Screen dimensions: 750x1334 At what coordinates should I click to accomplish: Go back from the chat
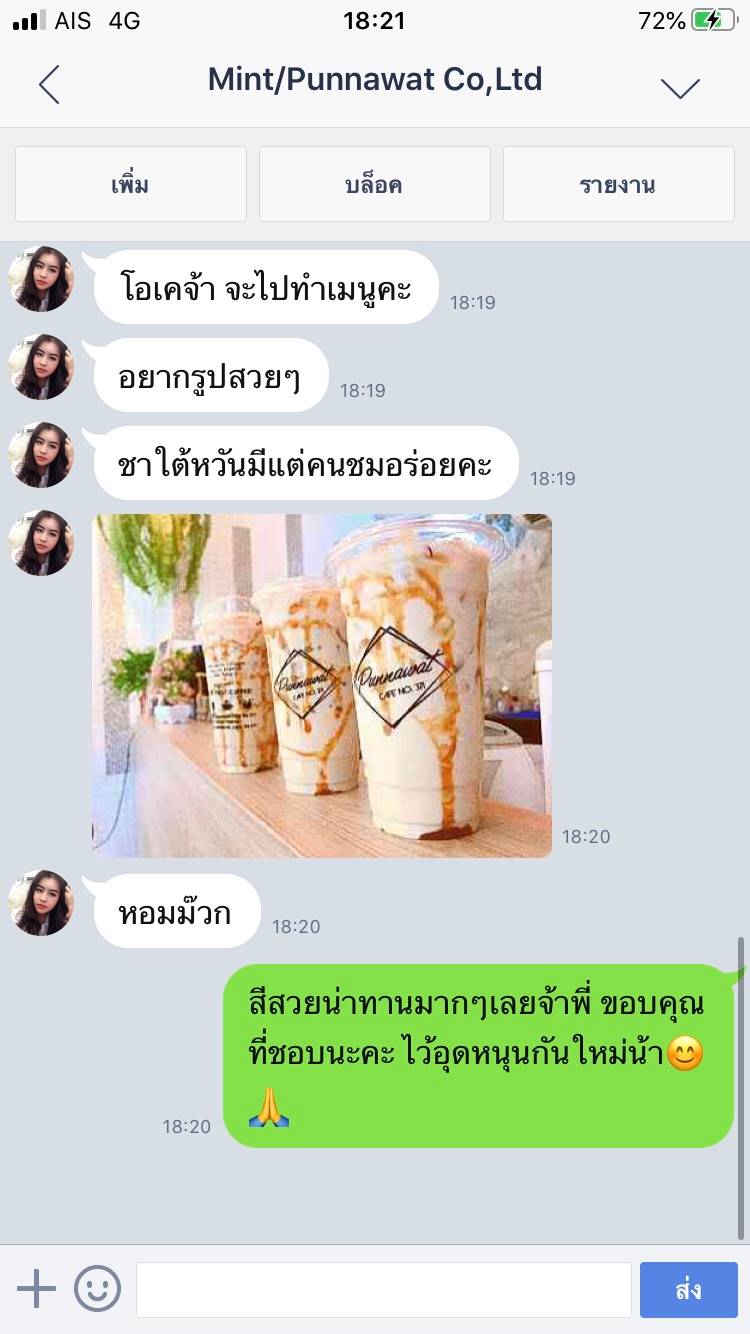pos(49,84)
